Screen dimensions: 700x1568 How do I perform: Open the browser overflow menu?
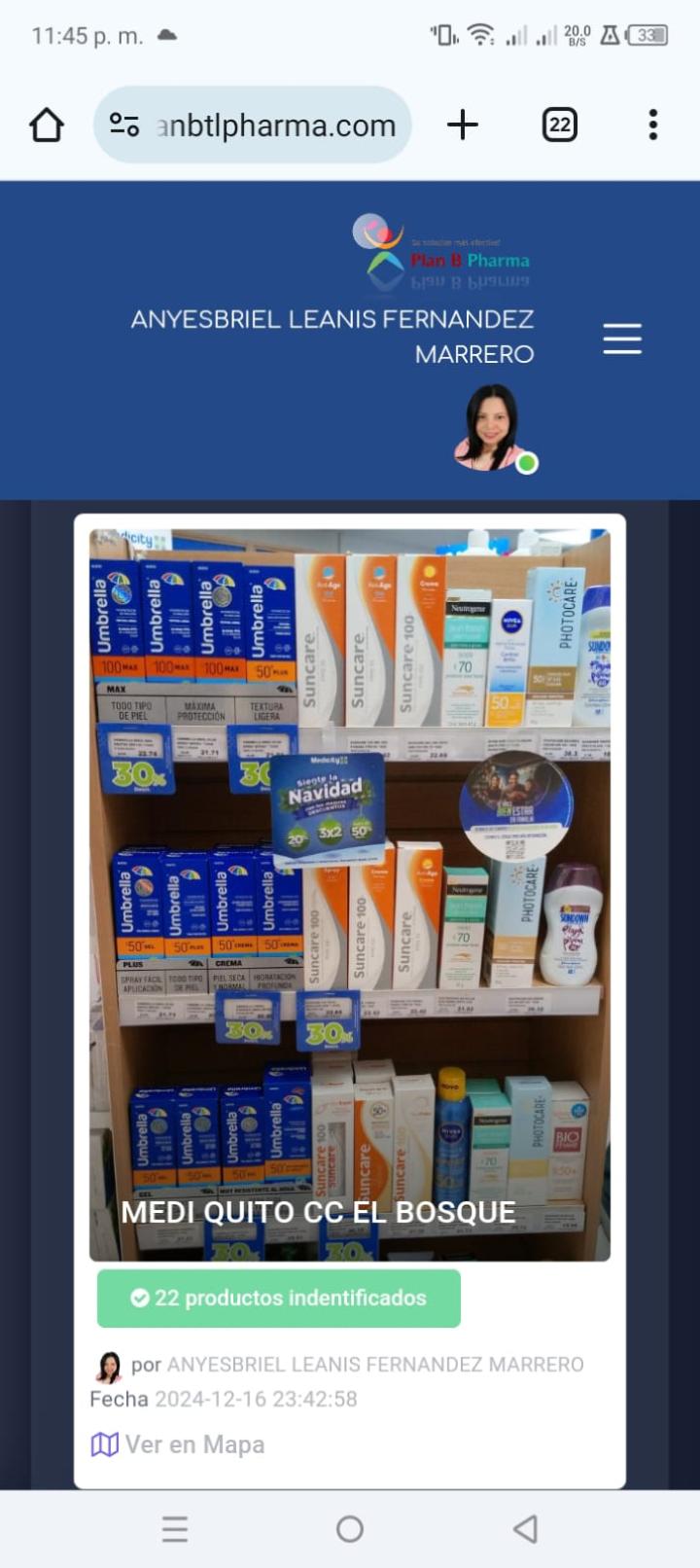point(652,125)
